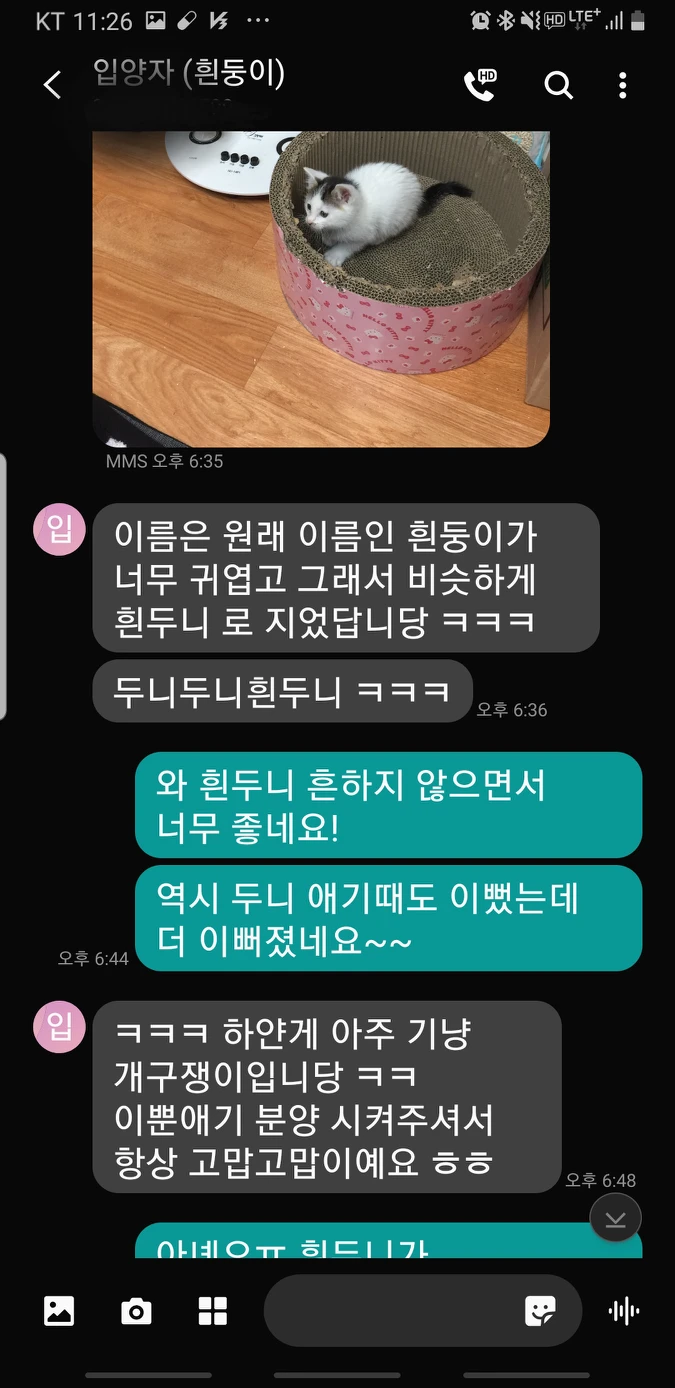
Task: Open more attachment options grid
Action: [x=212, y=1310]
